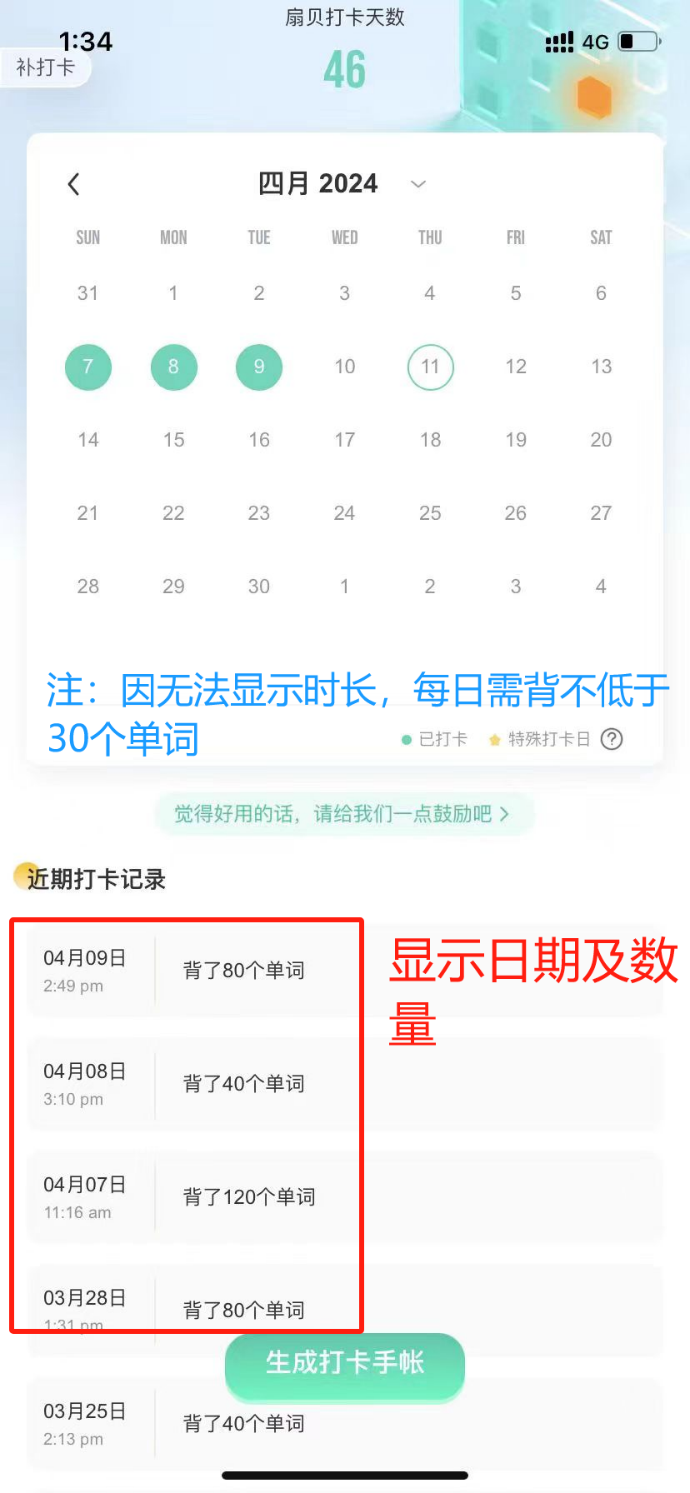This screenshot has height=1493, width=690.
Task: Tap the 补打卡 make-up check-in button
Action: tap(46, 68)
